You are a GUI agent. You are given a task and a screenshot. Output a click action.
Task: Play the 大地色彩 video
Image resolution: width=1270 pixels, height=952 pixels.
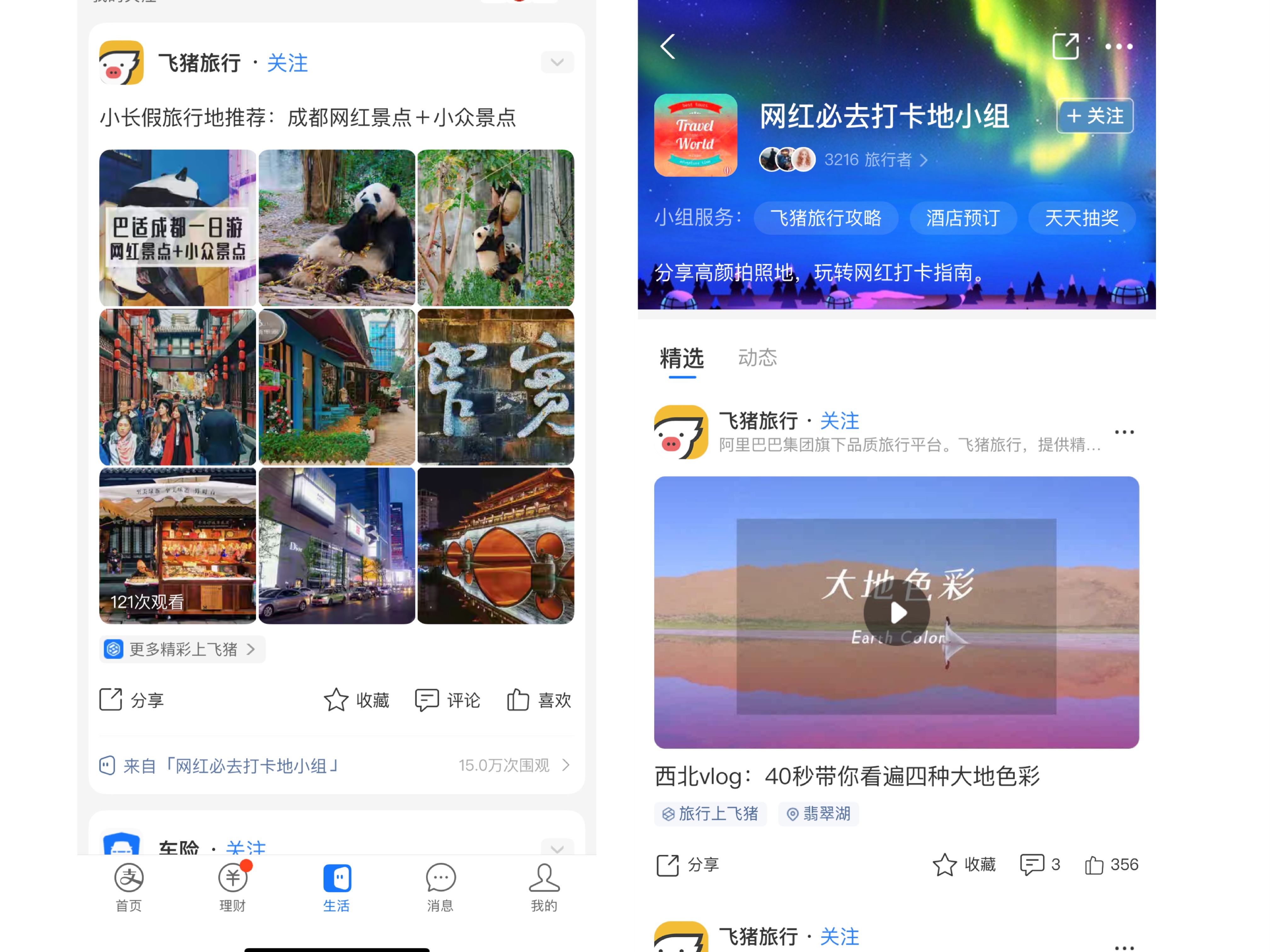coord(896,613)
